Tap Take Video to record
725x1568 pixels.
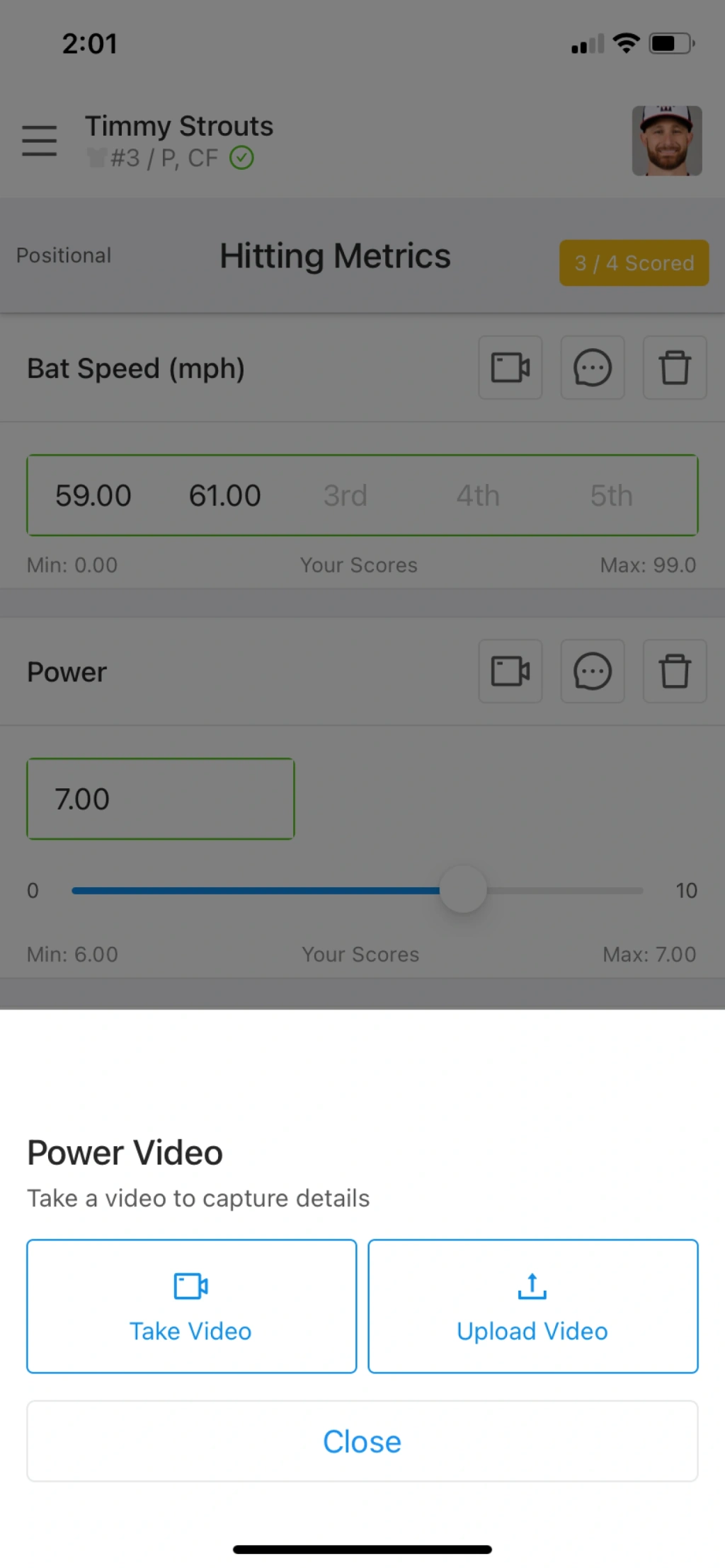pos(191,1305)
